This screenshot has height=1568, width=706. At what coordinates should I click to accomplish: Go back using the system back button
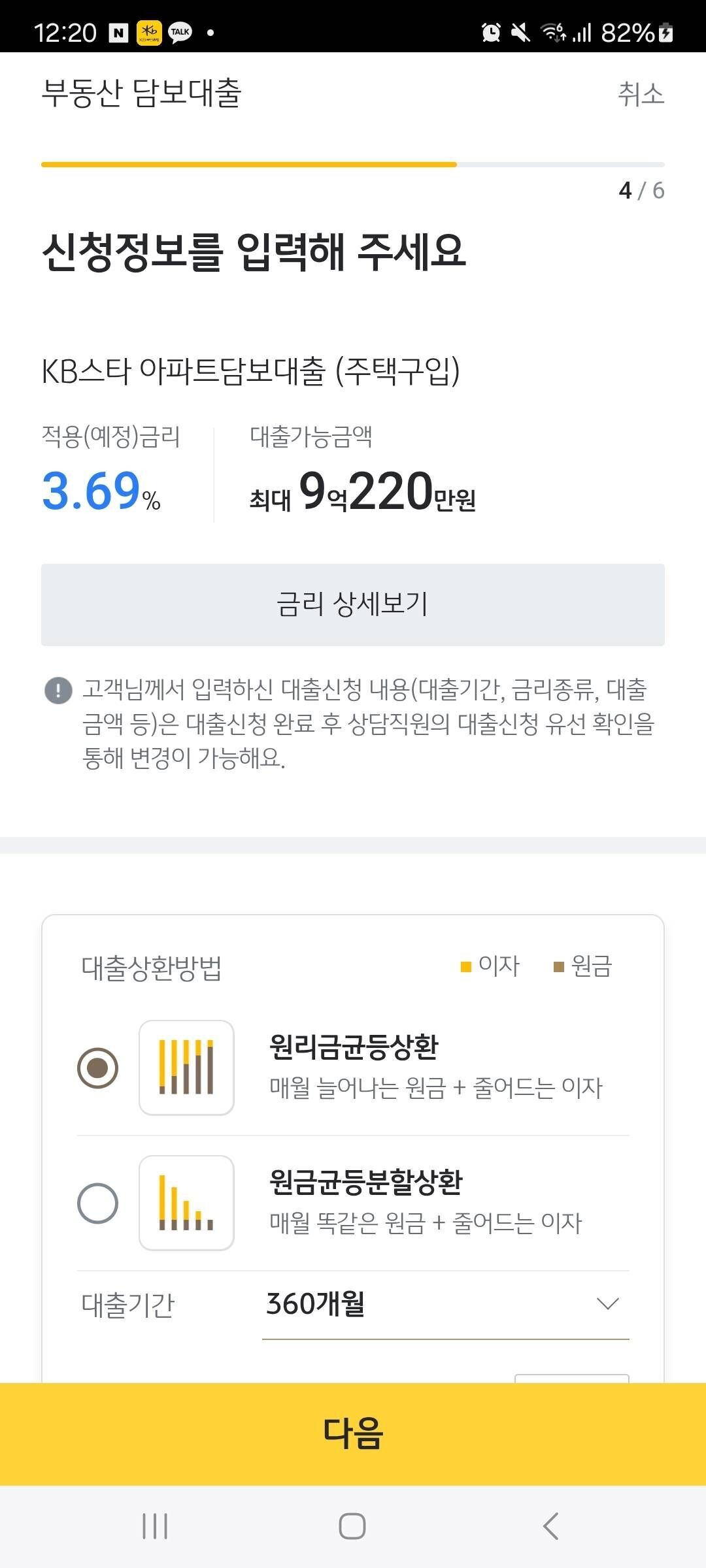pos(550,1526)
